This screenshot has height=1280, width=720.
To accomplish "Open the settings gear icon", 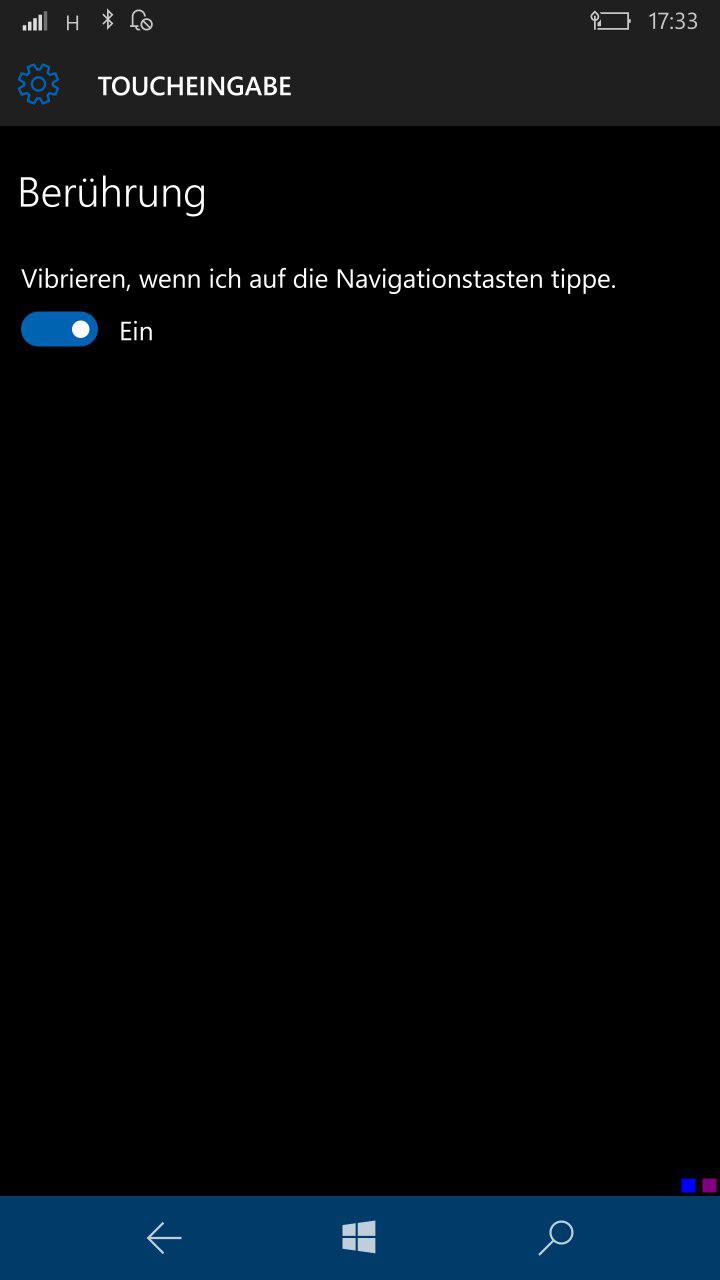I will [x=39, y=85].
